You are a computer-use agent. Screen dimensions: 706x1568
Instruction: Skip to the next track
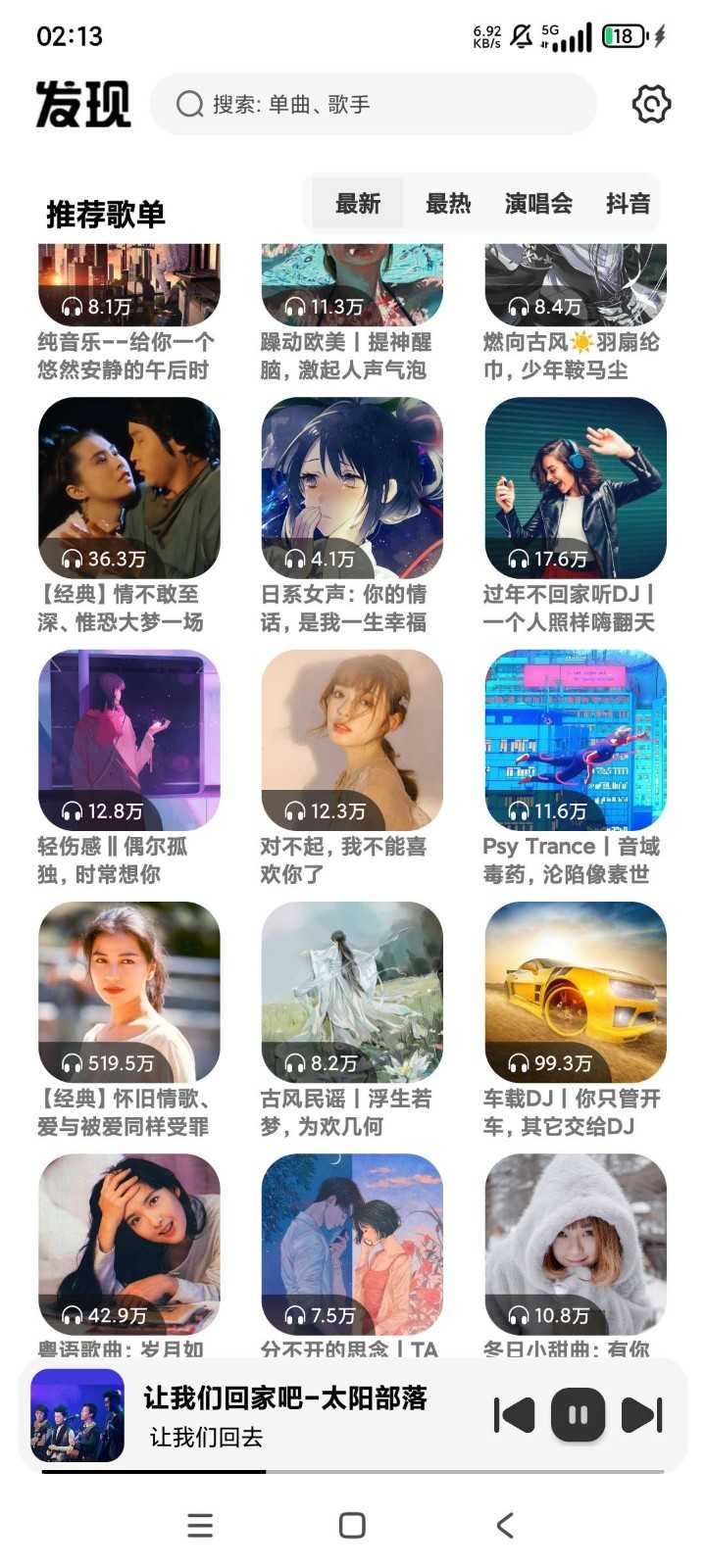pyautogui.click(x=642, y=1415)
